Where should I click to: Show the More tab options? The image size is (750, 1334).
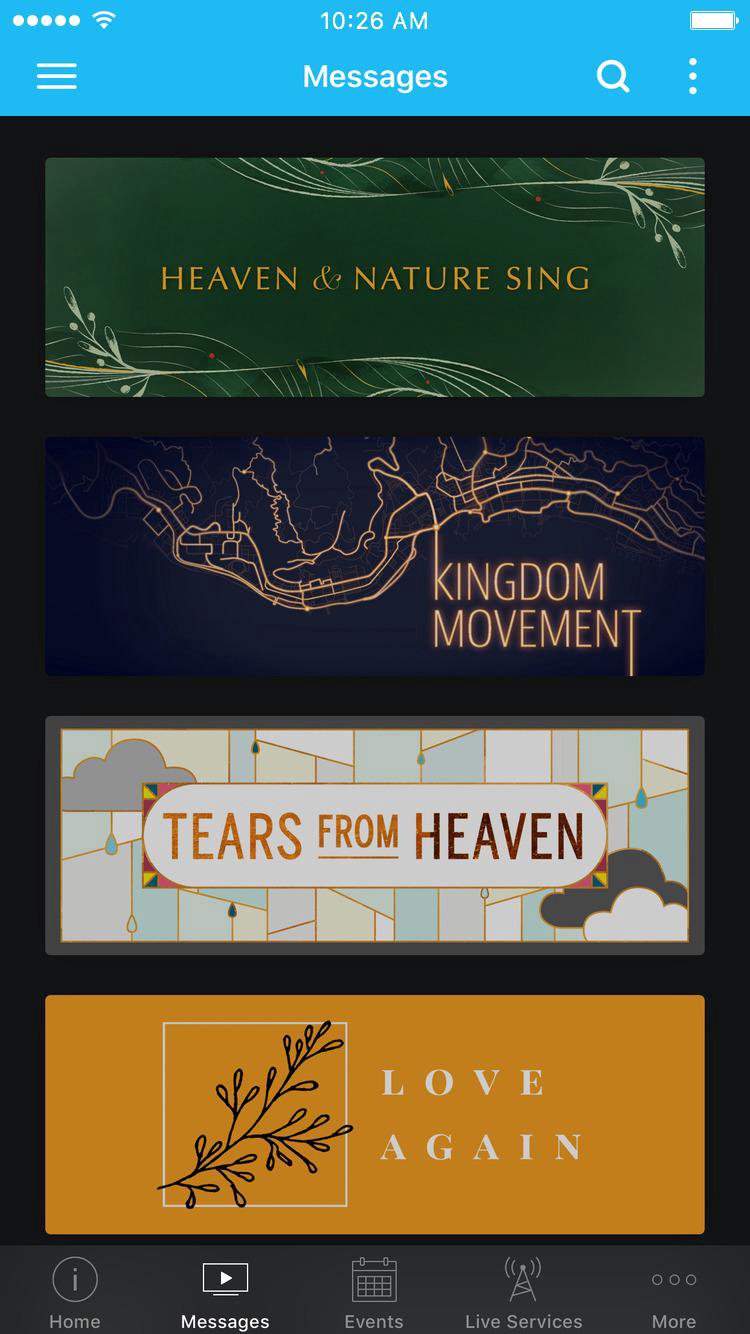[x=674, y=1293]
